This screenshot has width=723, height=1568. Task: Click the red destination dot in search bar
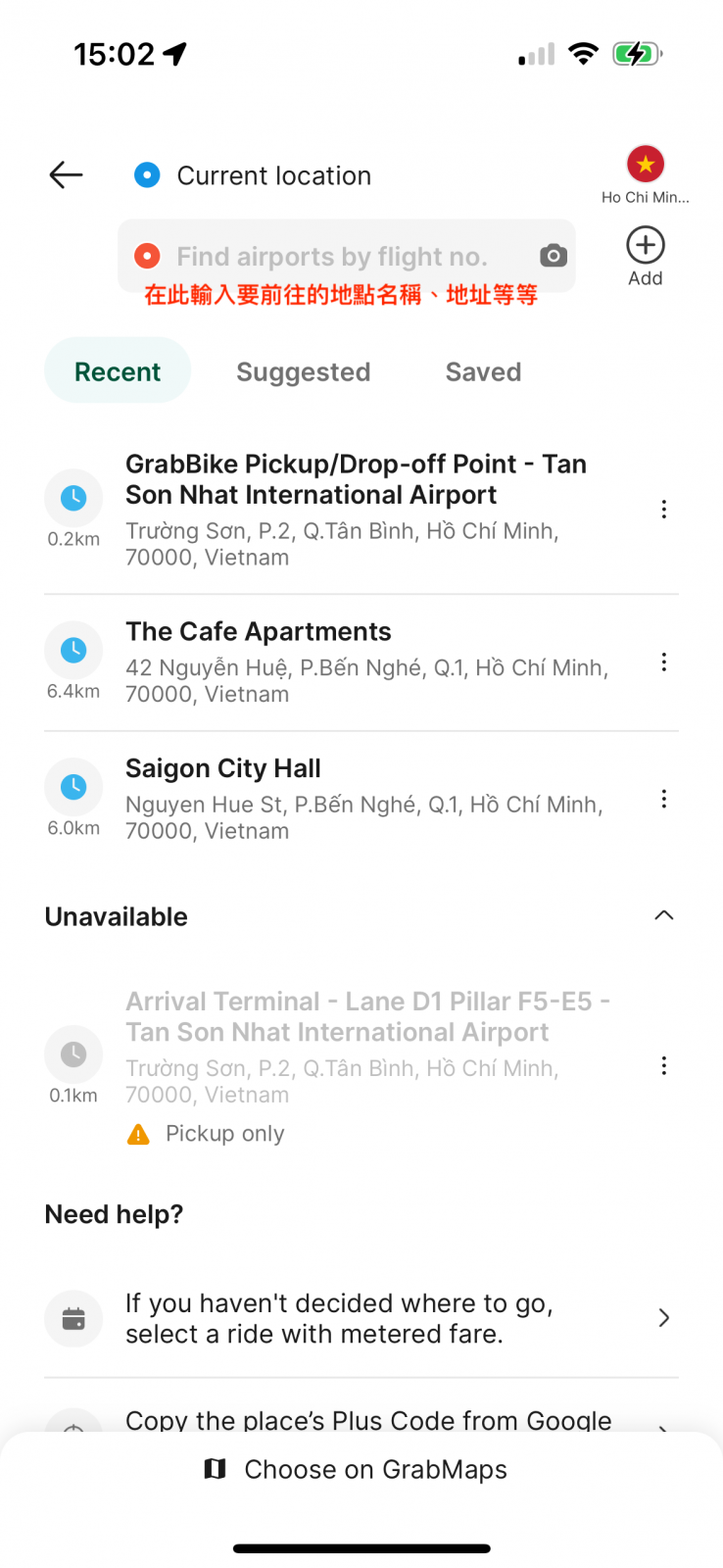click(147, 254)
